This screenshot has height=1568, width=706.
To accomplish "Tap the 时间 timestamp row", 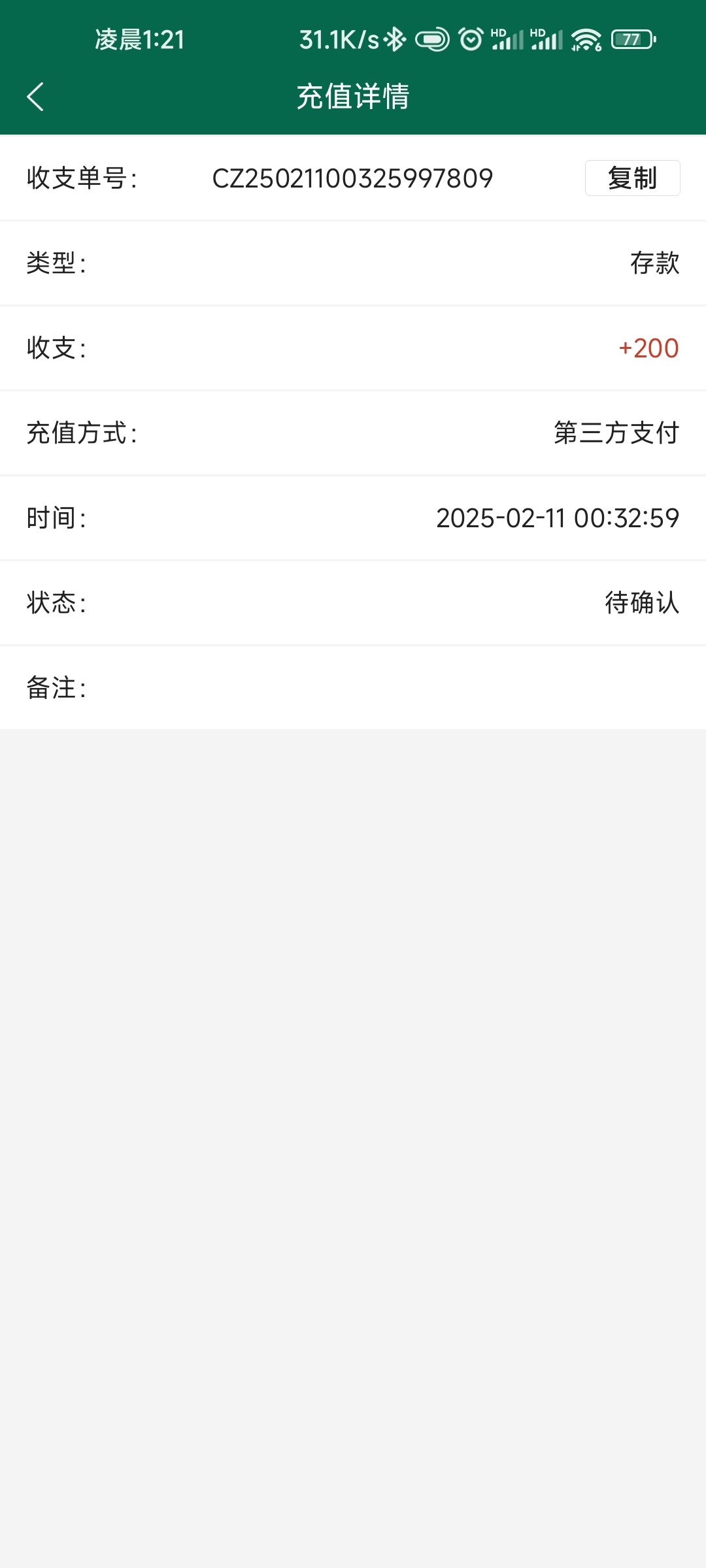I will (353, 518).
